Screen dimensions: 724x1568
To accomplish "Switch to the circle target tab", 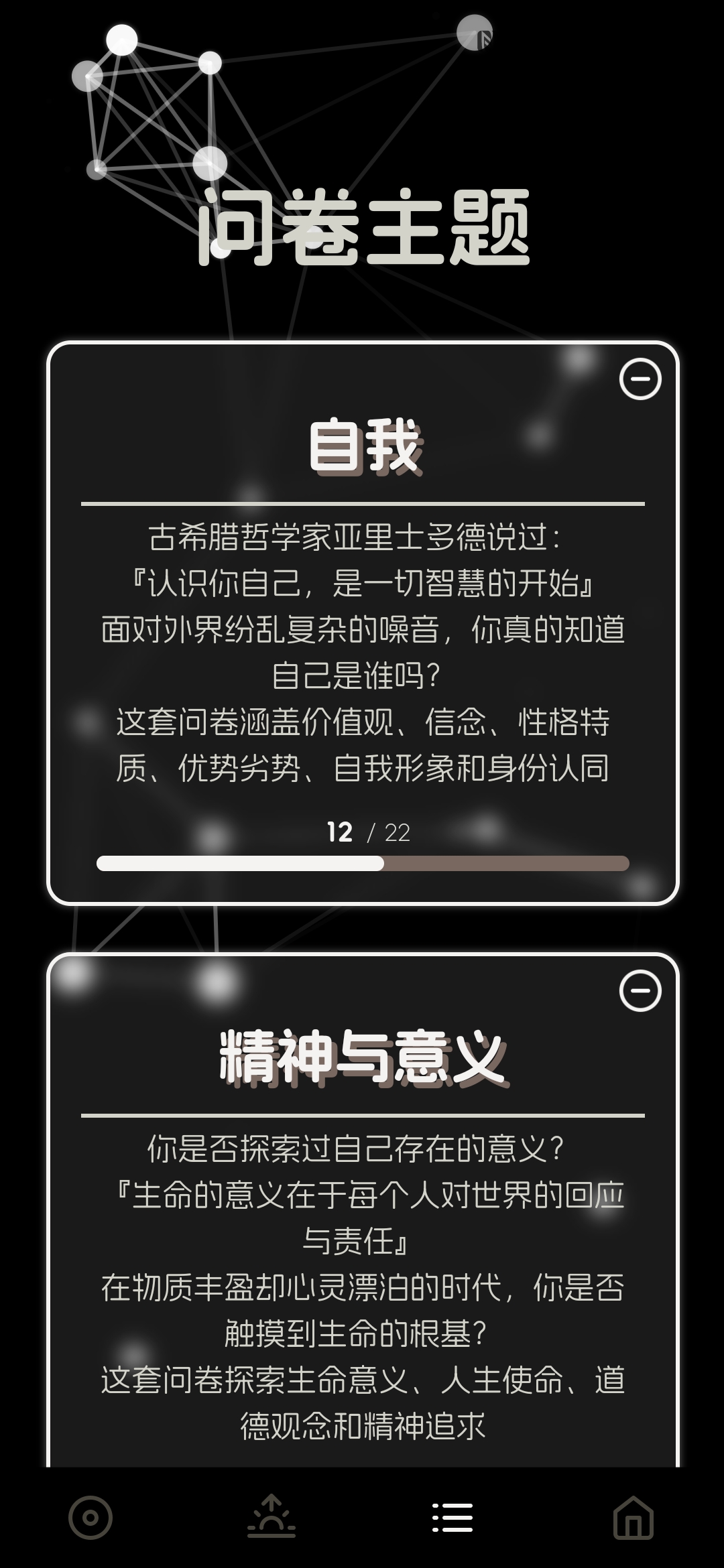I will 90,1517.
